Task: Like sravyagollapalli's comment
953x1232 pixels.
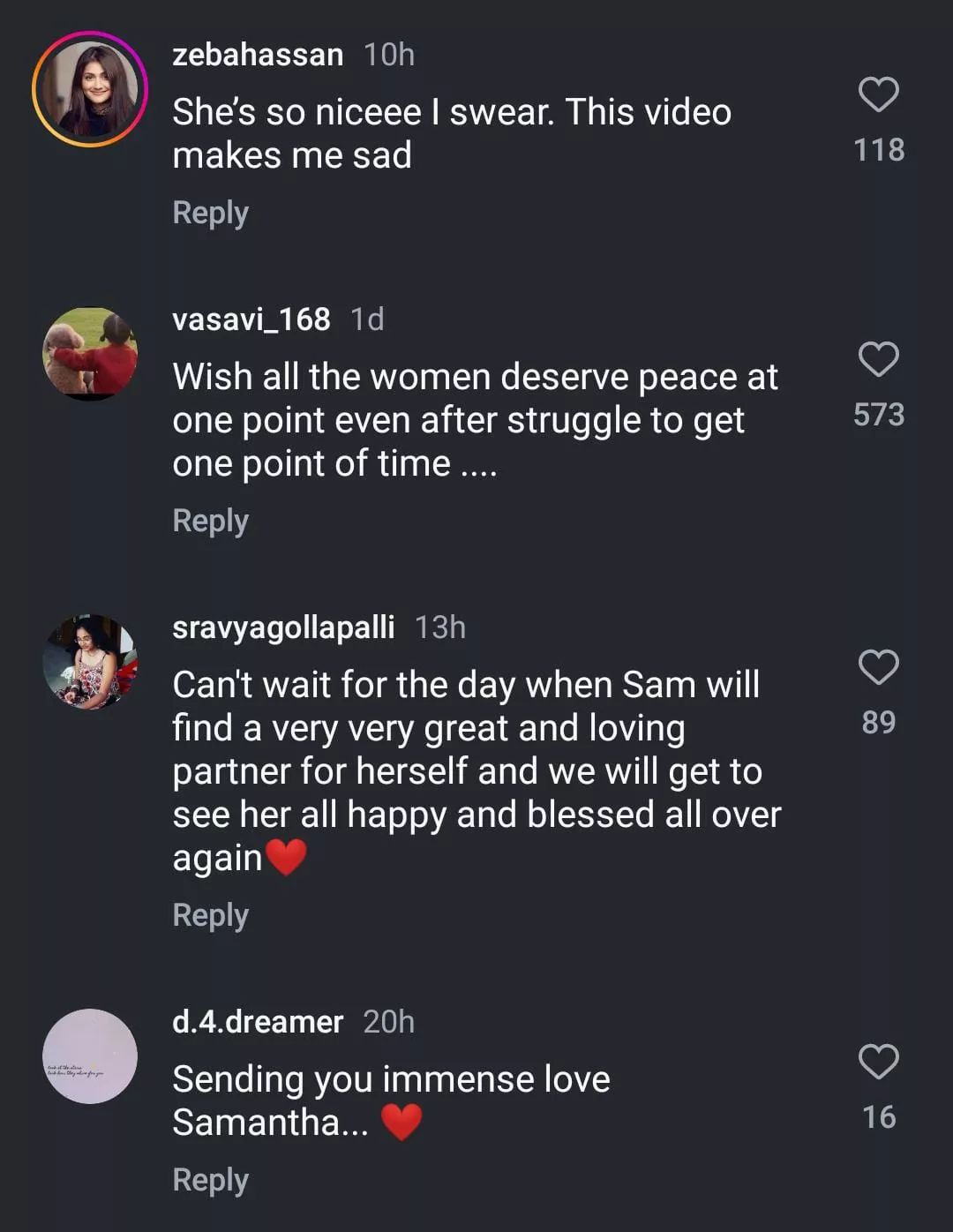Action: (x=878, y=667)
